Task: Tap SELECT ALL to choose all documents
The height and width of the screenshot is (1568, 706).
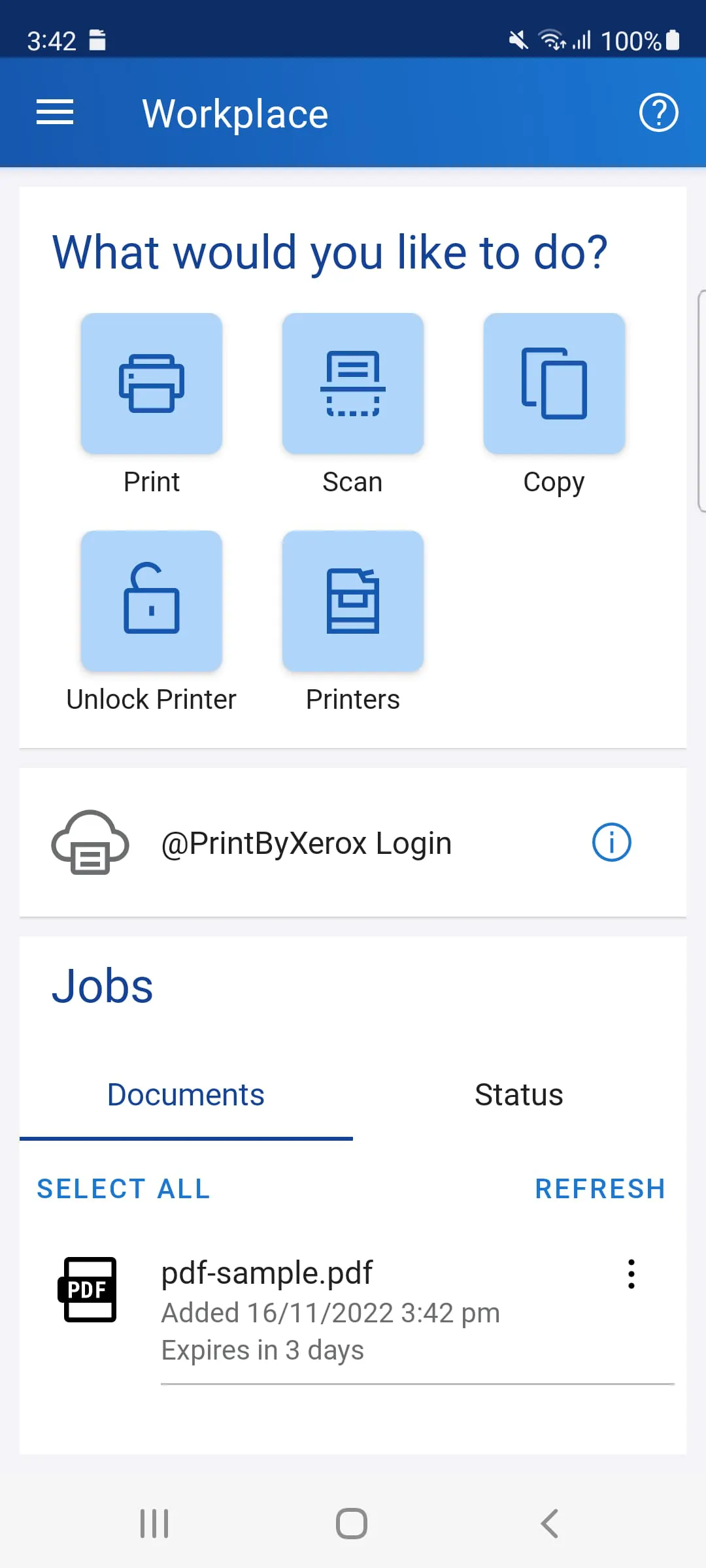Action: point(123,1188)
